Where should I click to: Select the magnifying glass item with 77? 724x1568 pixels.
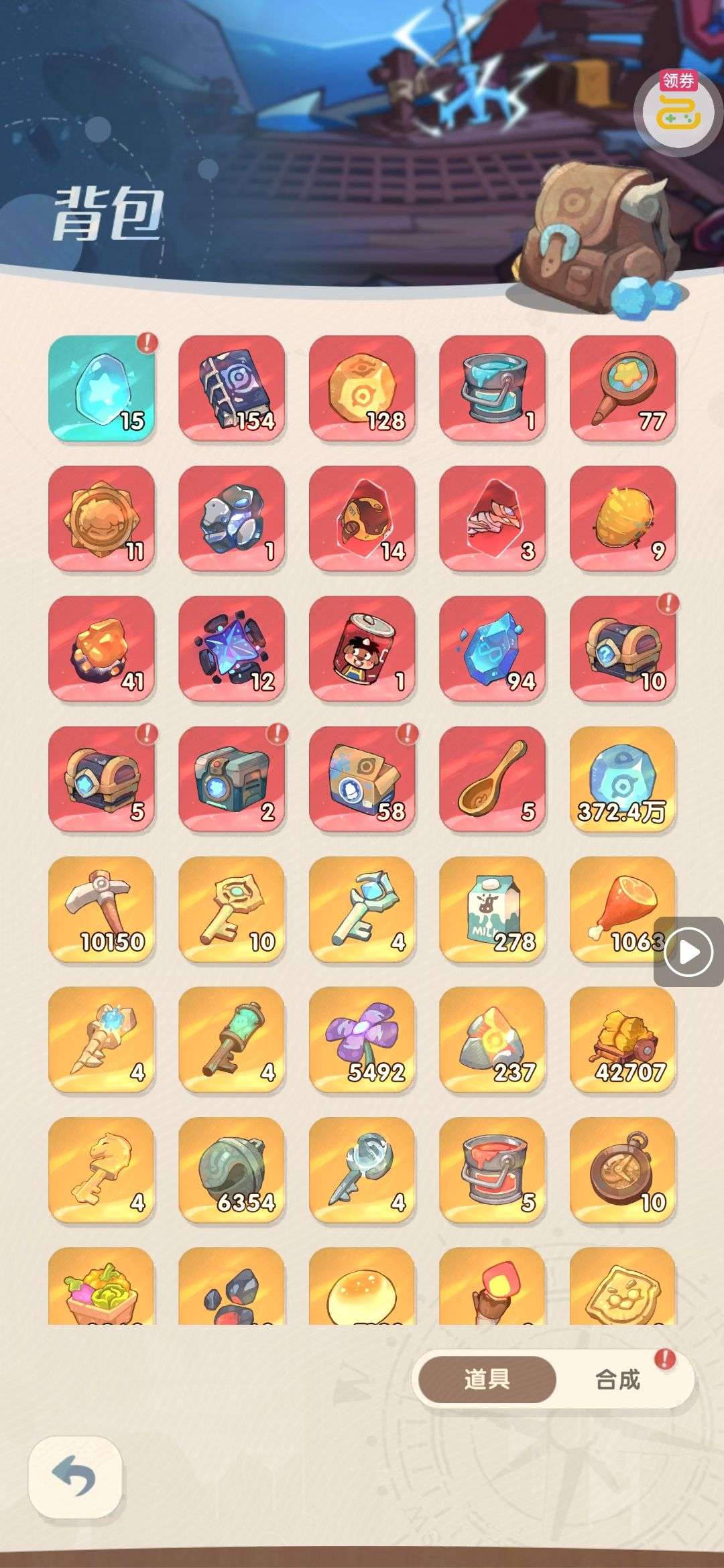pos(623,388)
